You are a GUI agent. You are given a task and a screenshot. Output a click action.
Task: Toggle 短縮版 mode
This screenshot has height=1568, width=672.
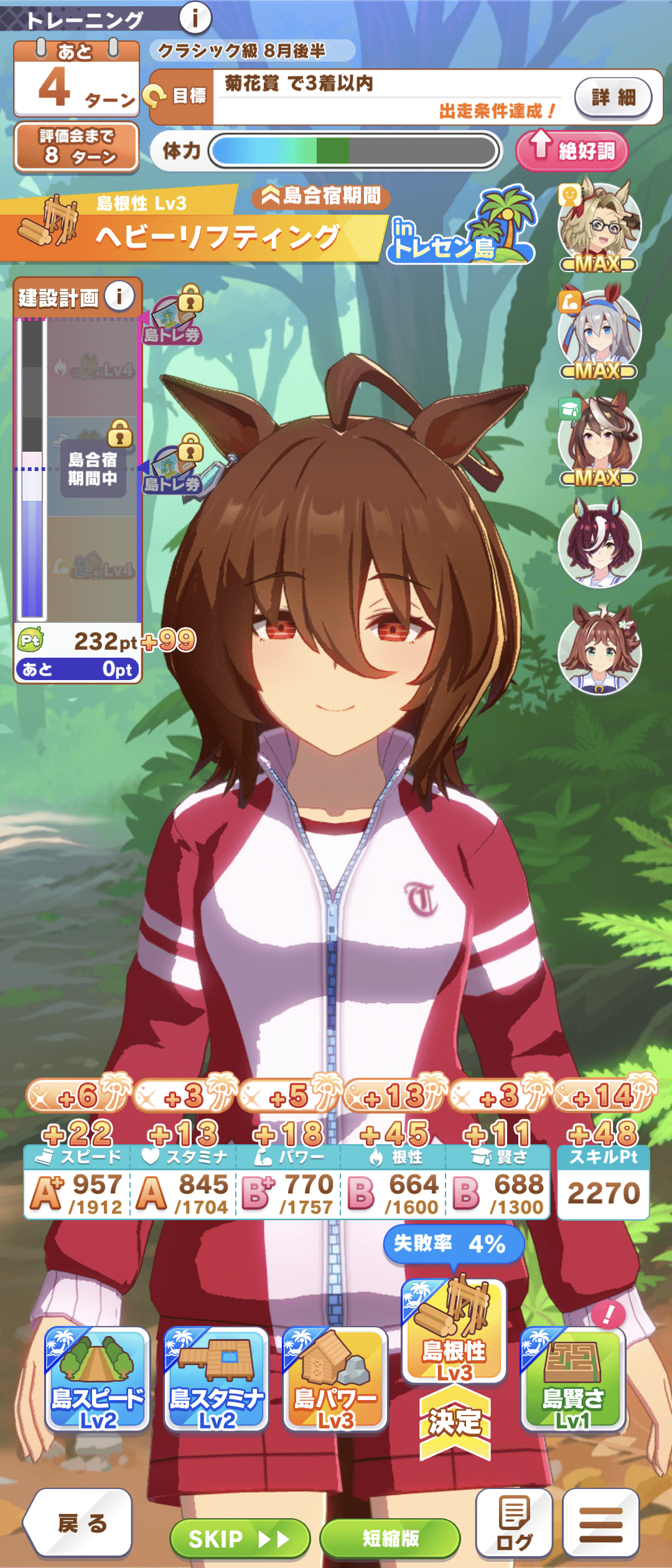390,1539
